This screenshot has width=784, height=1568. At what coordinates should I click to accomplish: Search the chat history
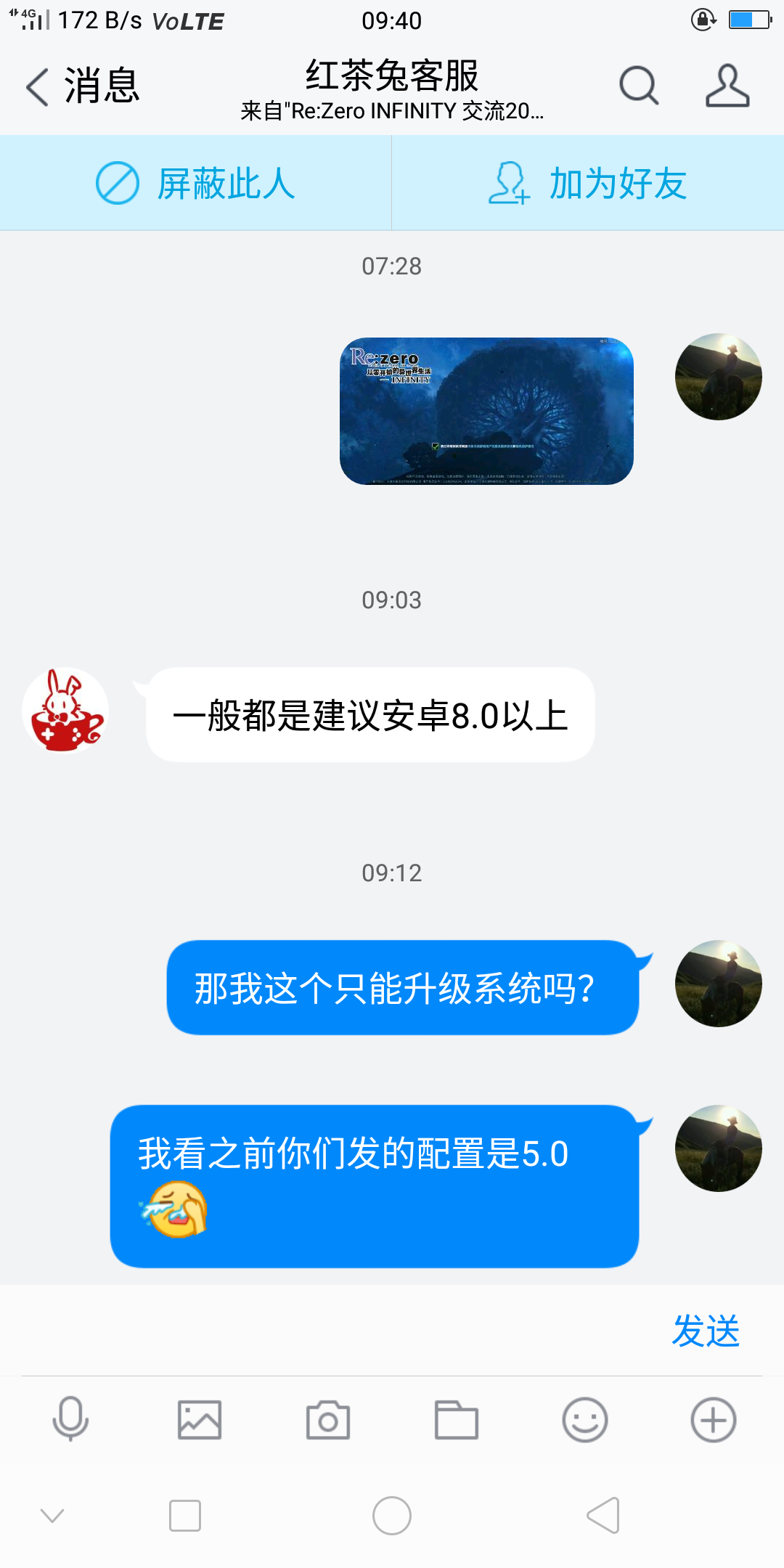point(639,86)
